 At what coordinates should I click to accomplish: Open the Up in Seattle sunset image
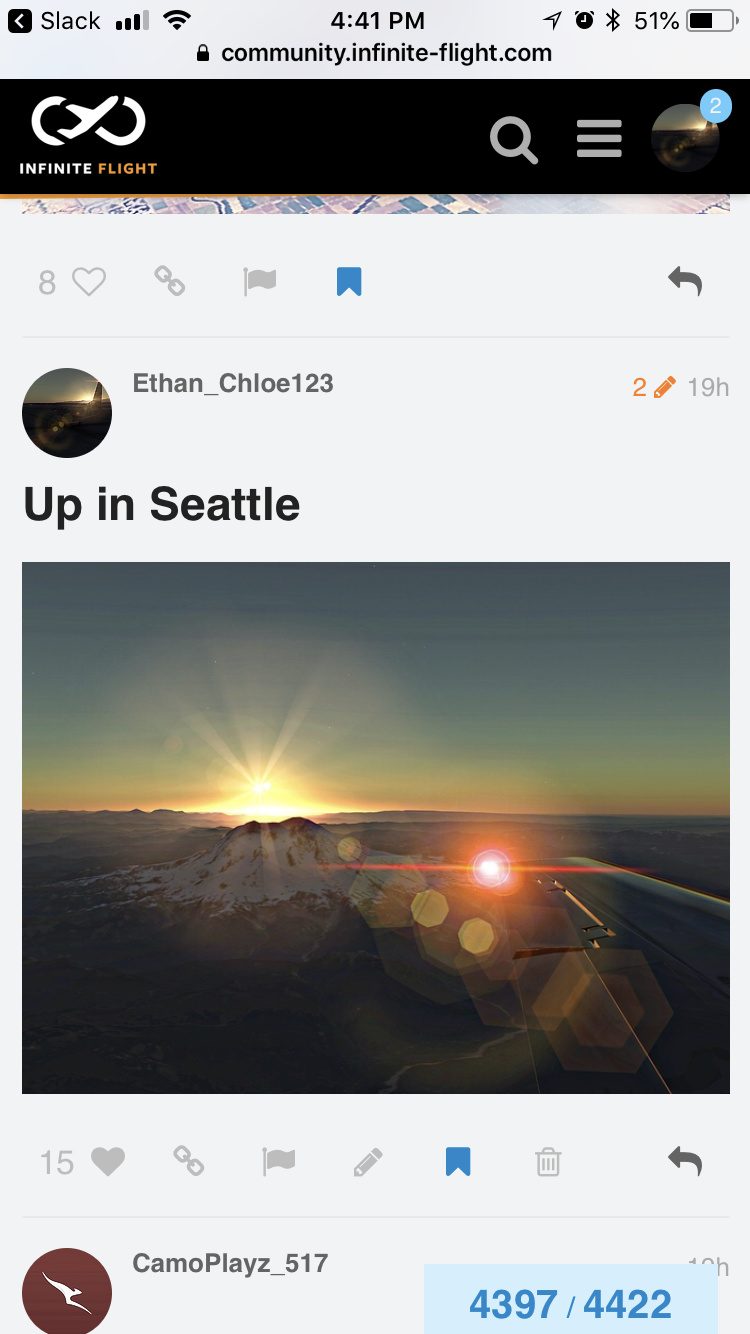[376, 827]
